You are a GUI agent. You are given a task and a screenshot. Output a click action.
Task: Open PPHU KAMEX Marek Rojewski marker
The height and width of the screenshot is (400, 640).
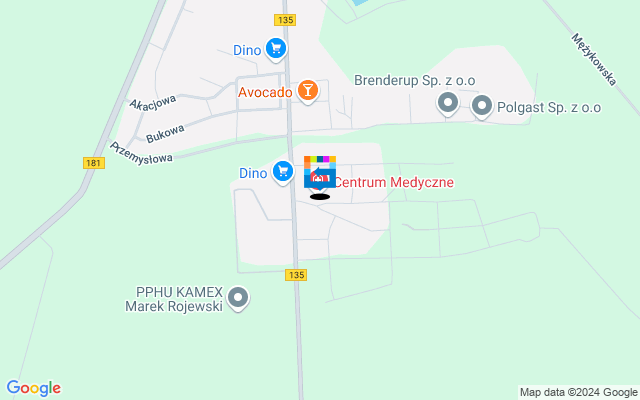238,297
